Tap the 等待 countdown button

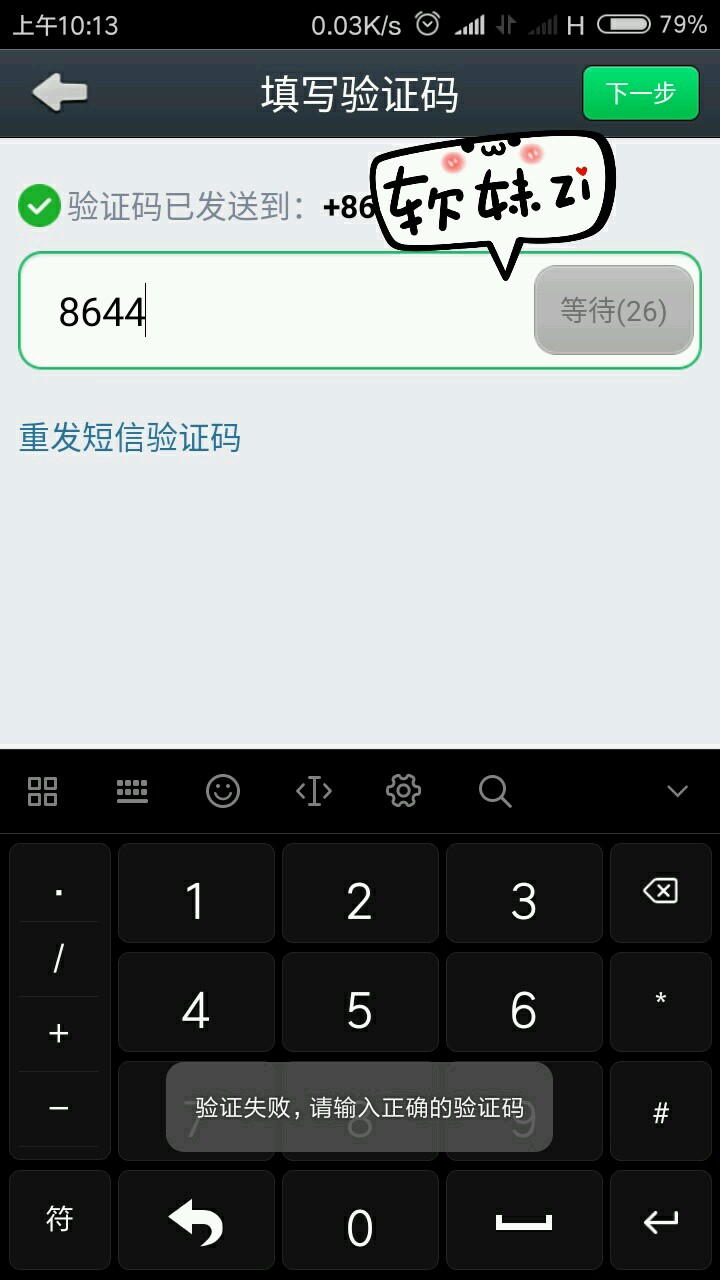(614, 310)
